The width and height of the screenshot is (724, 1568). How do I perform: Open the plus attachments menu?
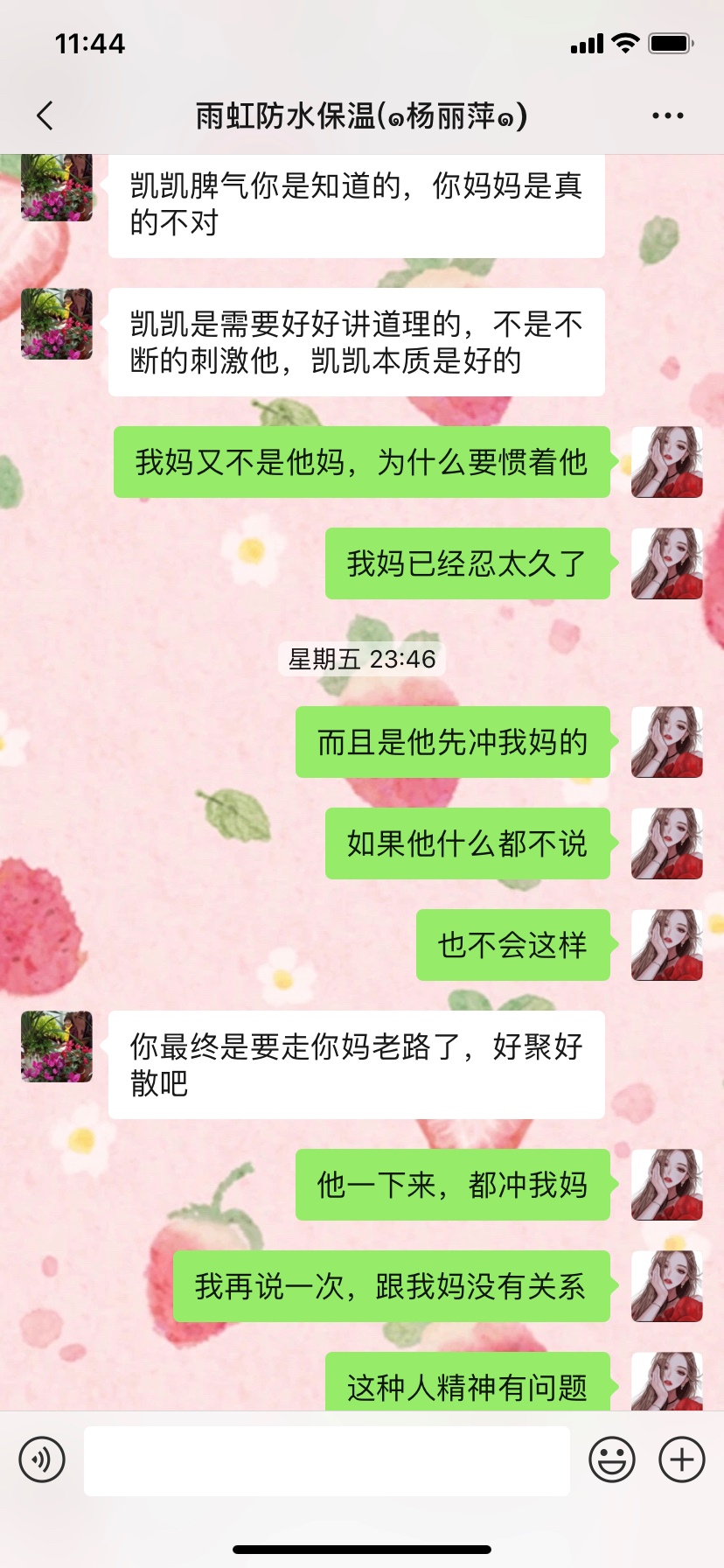682,1459
